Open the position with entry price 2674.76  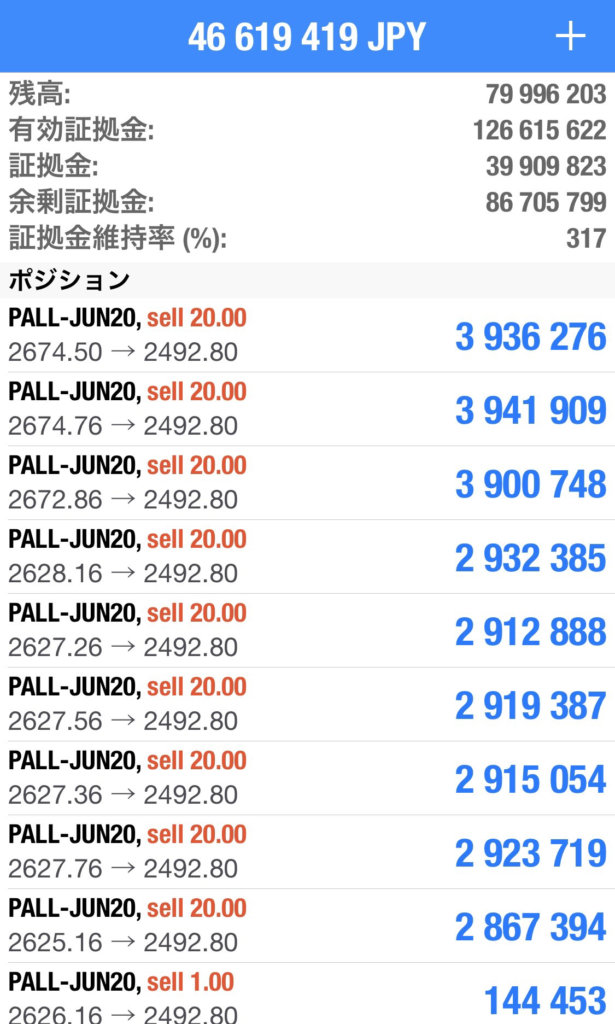point(307,409)
